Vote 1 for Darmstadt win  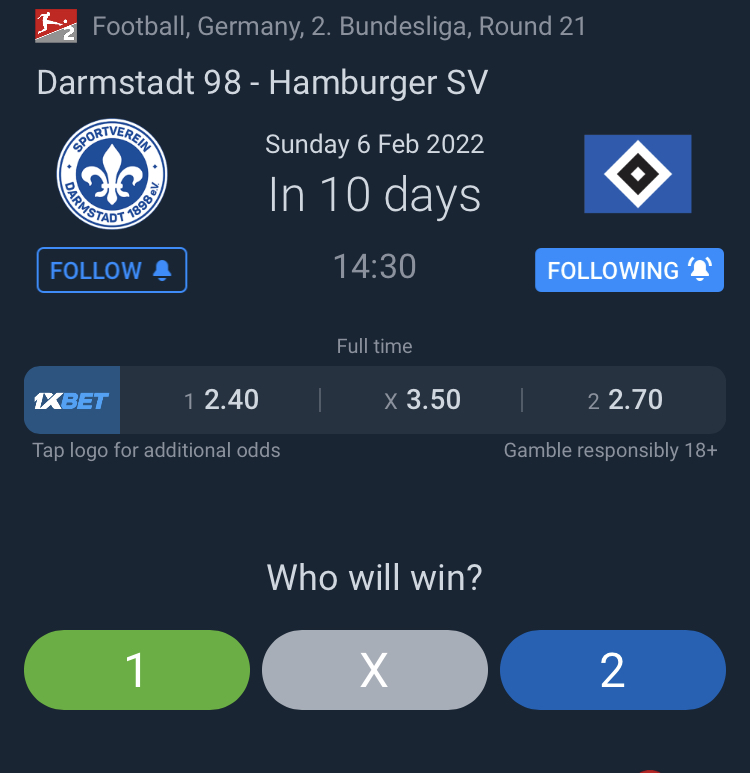(x=136, y=670)
